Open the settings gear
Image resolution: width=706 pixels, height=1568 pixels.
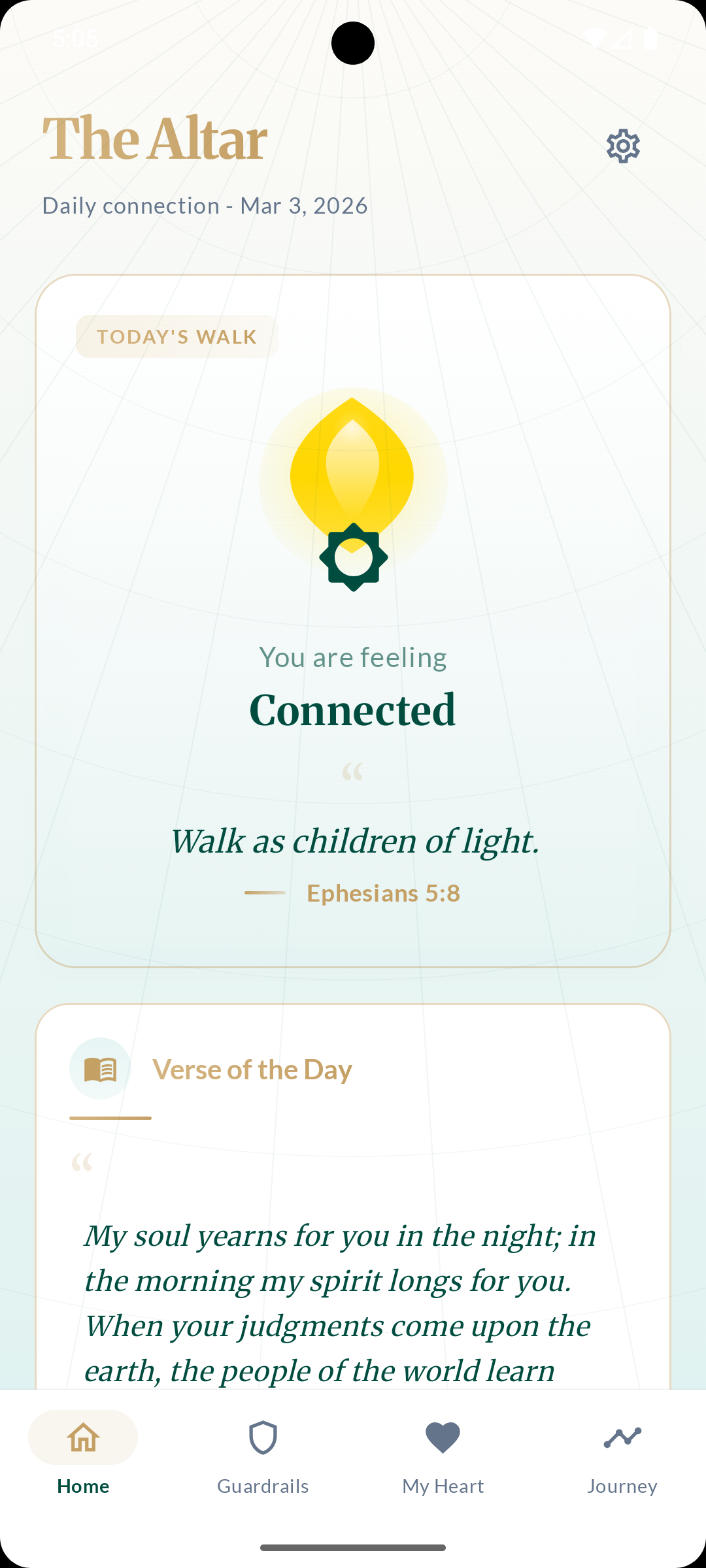click(x=622, y=146)
